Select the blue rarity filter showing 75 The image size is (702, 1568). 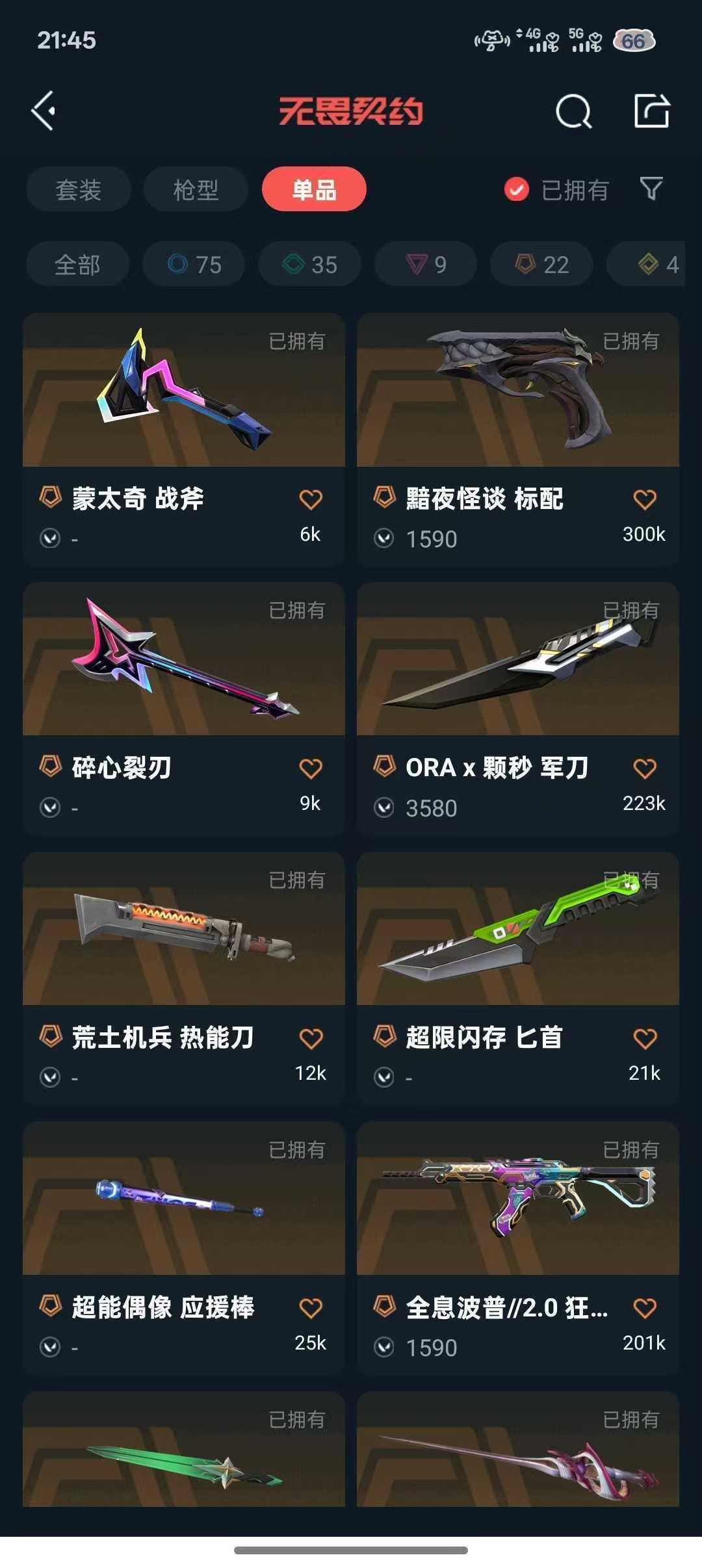[x=192, y=264]
